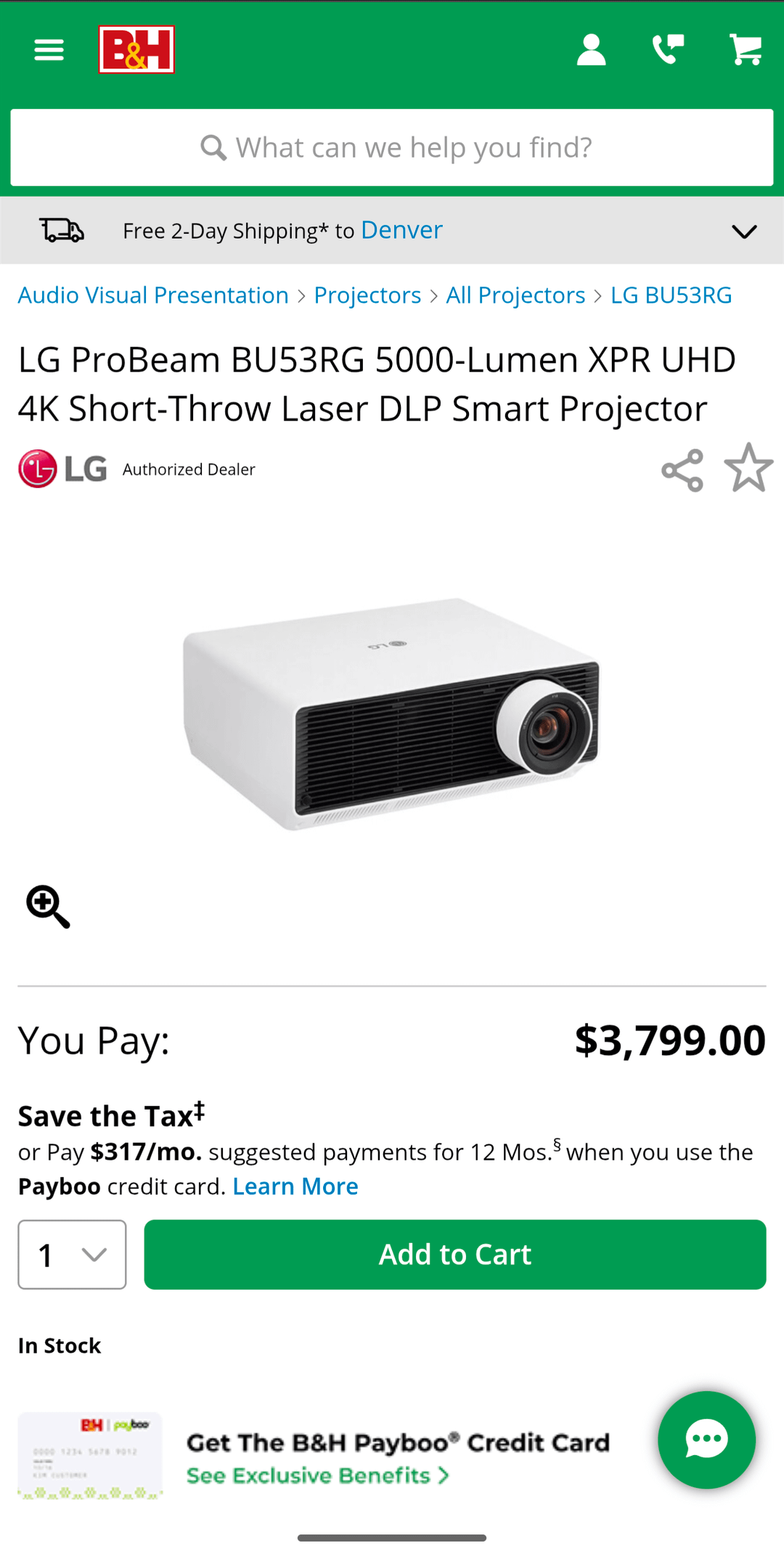Screen dimensions: 784x1559
Task: Tap the phone contact icon
Action: click(x=668, y=50)
